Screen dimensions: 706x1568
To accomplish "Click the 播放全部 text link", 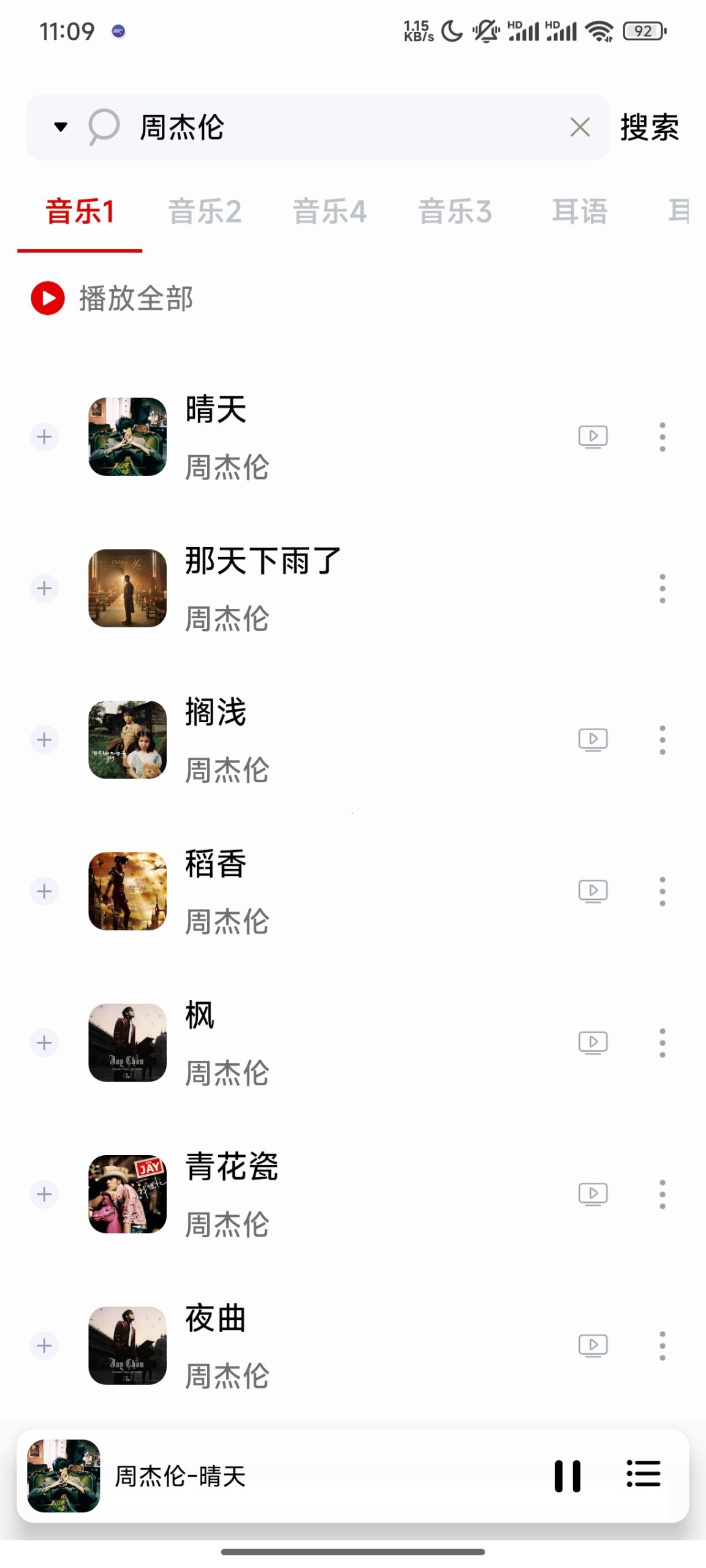I will [x=136, y=299].
